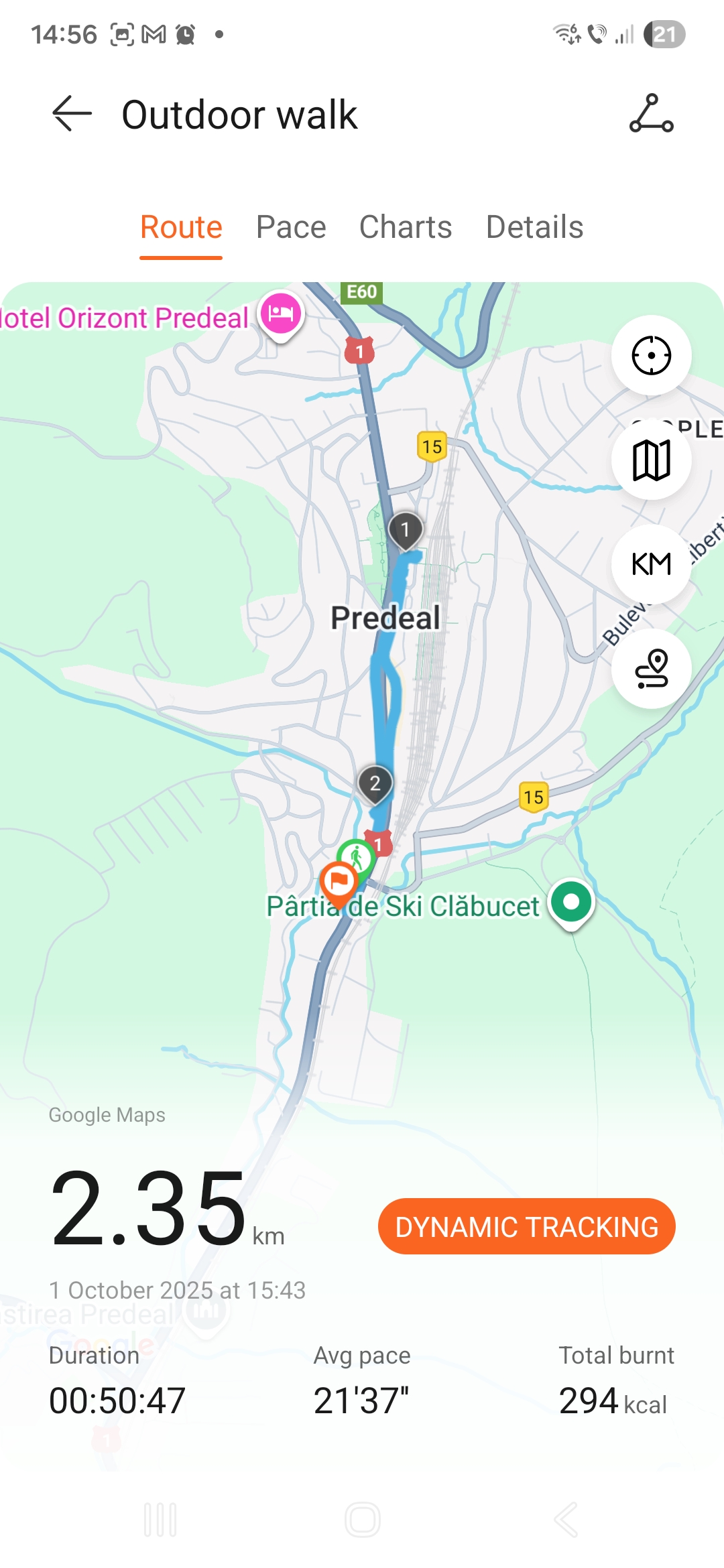Screen dimensions: 724x1568
Task: Tap the system home button
Action: click(x=362, y=1519)
